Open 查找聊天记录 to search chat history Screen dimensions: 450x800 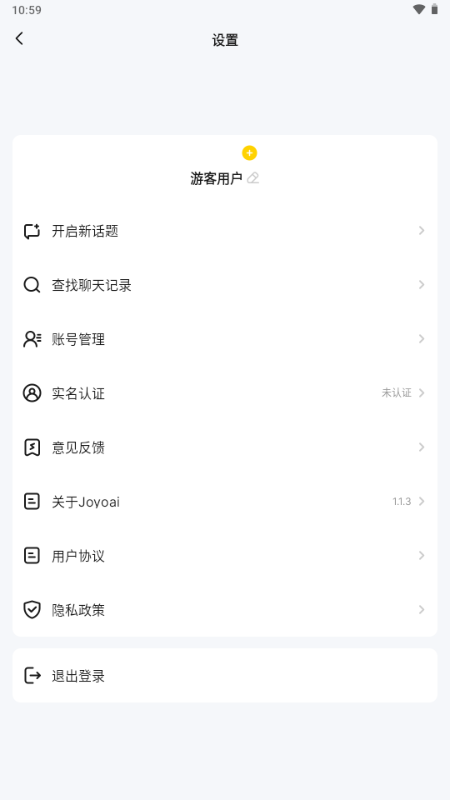pyautogui.click(x=225, y=285)
